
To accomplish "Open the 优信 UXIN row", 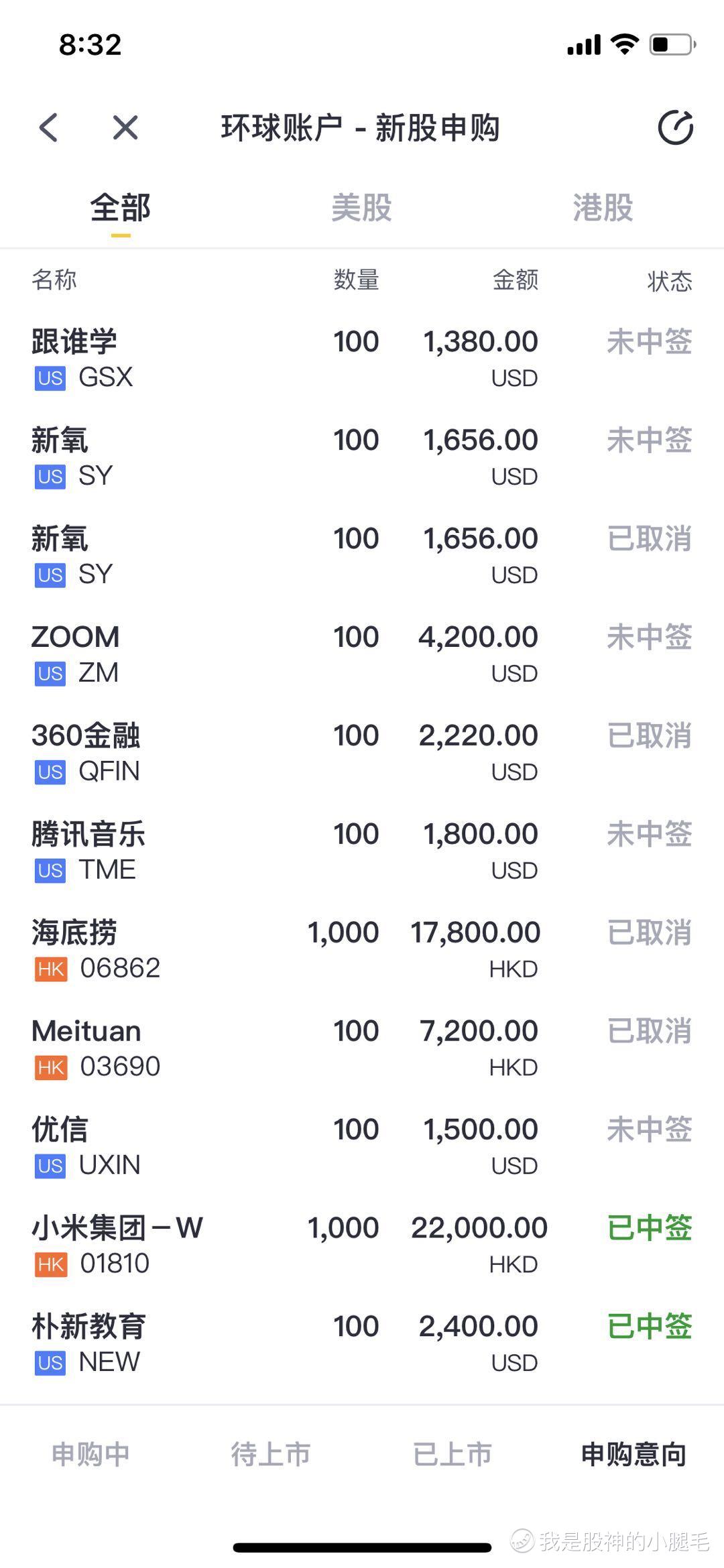I will pyautogui.click(x=362, y=1147).
